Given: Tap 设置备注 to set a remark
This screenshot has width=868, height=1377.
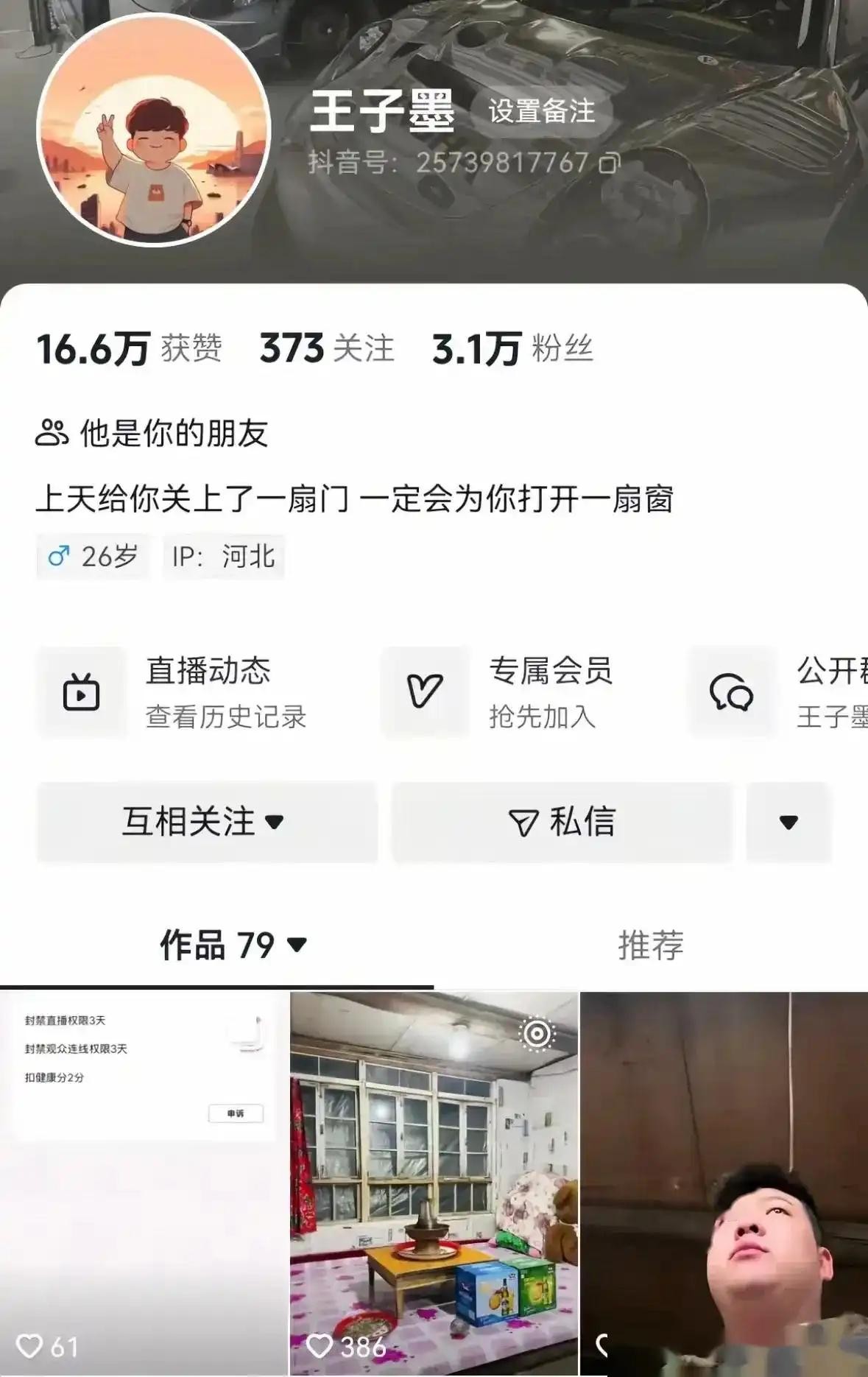Looking at the screenshot, I should tap(541, 111).
